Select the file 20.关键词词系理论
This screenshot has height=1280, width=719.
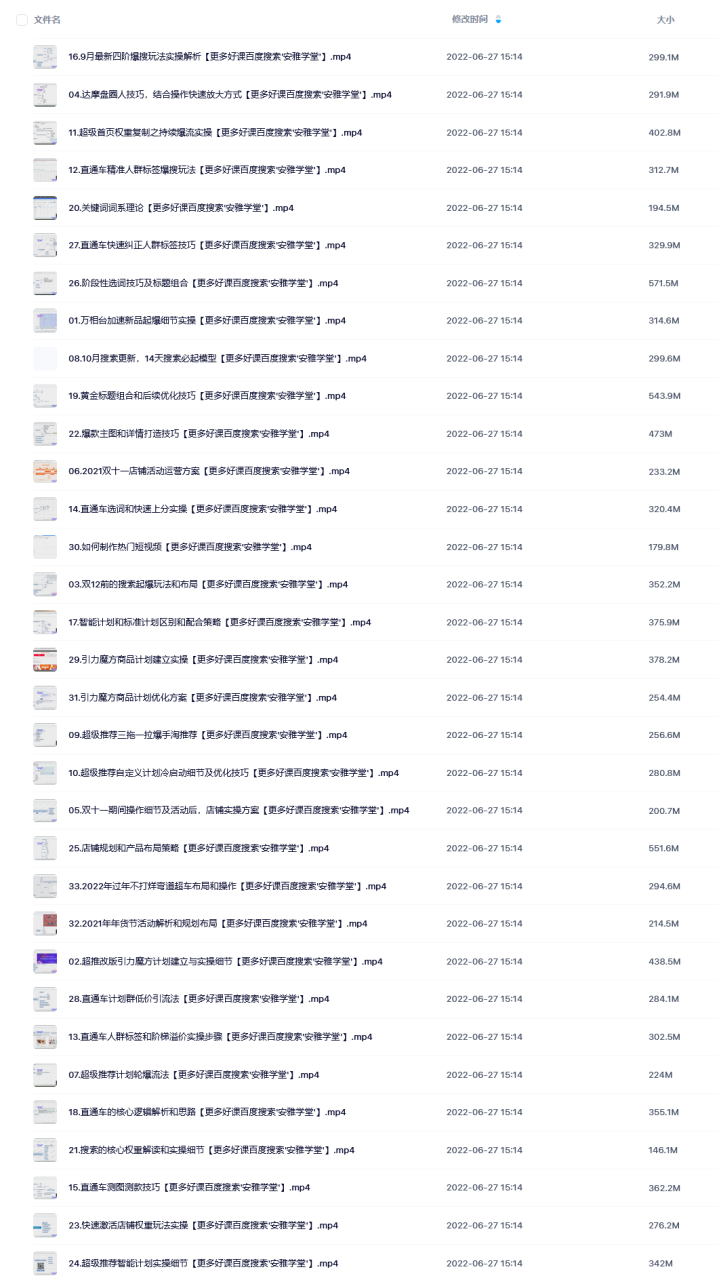tap(181, 208)
